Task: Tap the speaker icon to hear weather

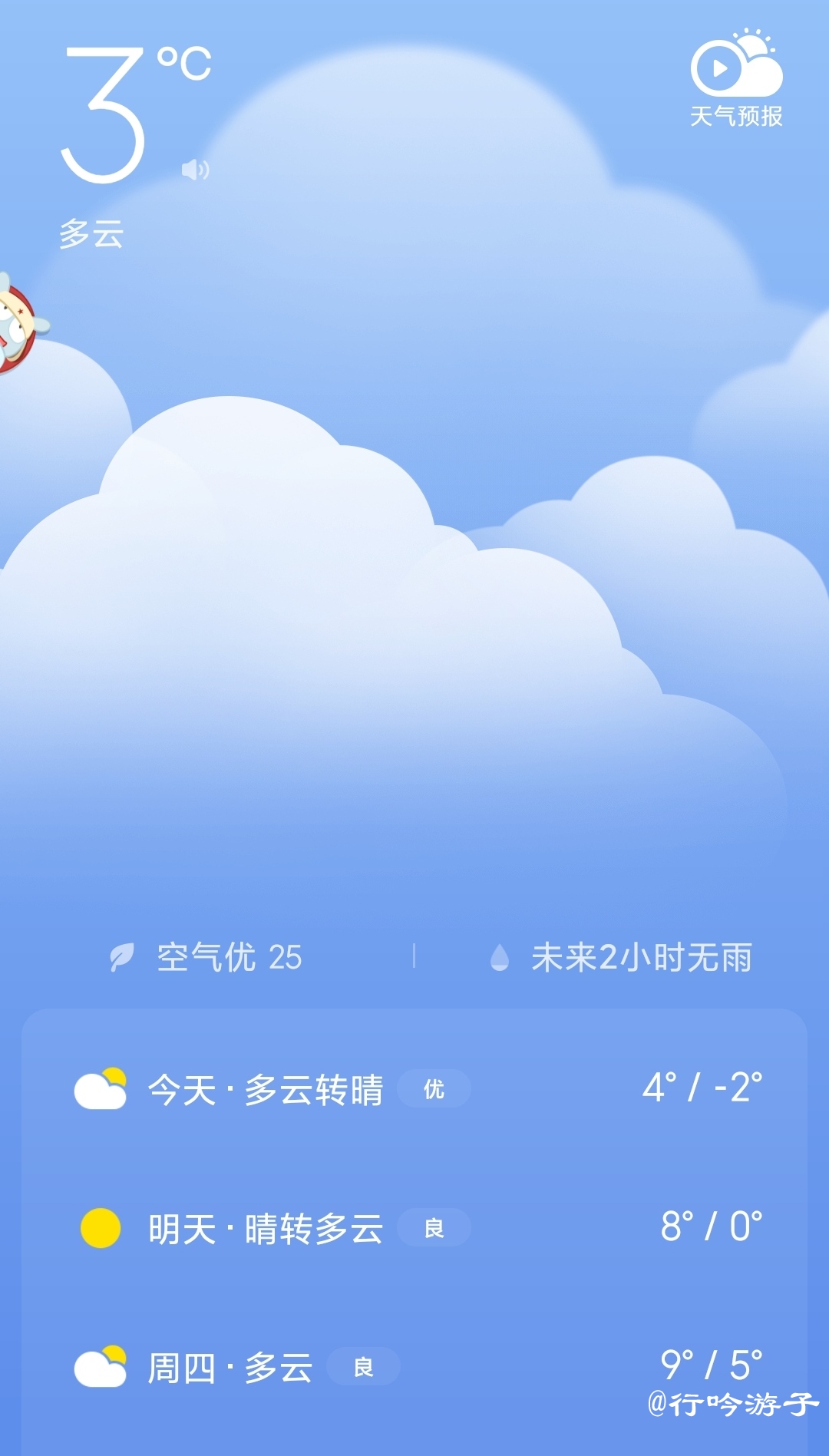Action: (195, 170)
